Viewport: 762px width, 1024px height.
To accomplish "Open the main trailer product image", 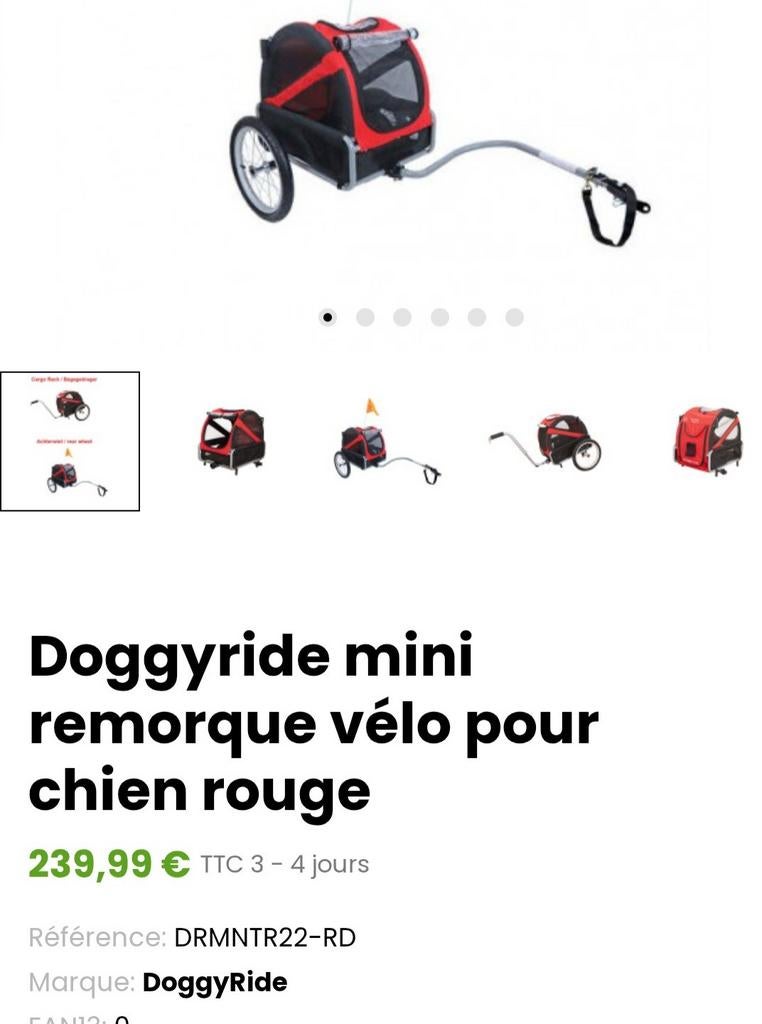I will click(x=440, y=131).
